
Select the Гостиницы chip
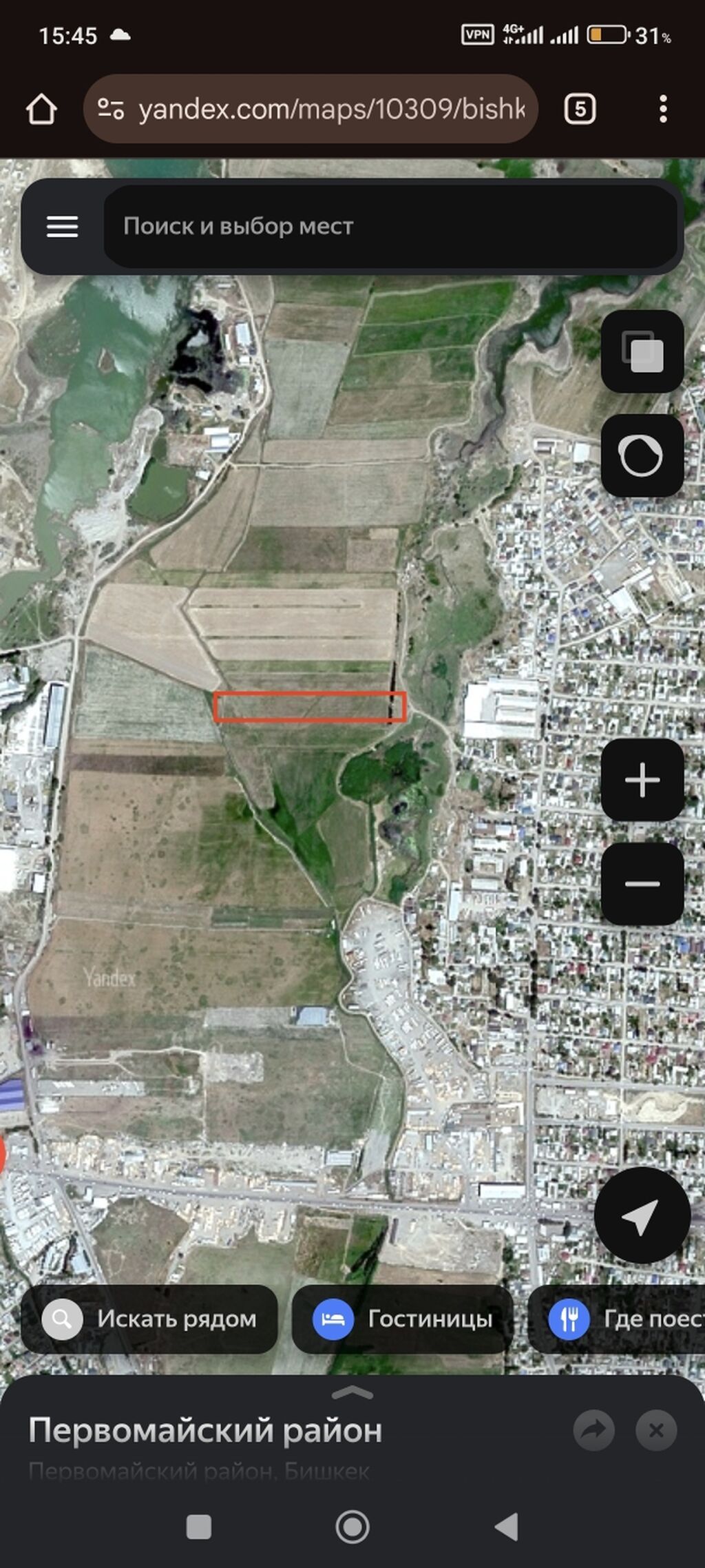pyautogui.click(x=403, y=1319)
